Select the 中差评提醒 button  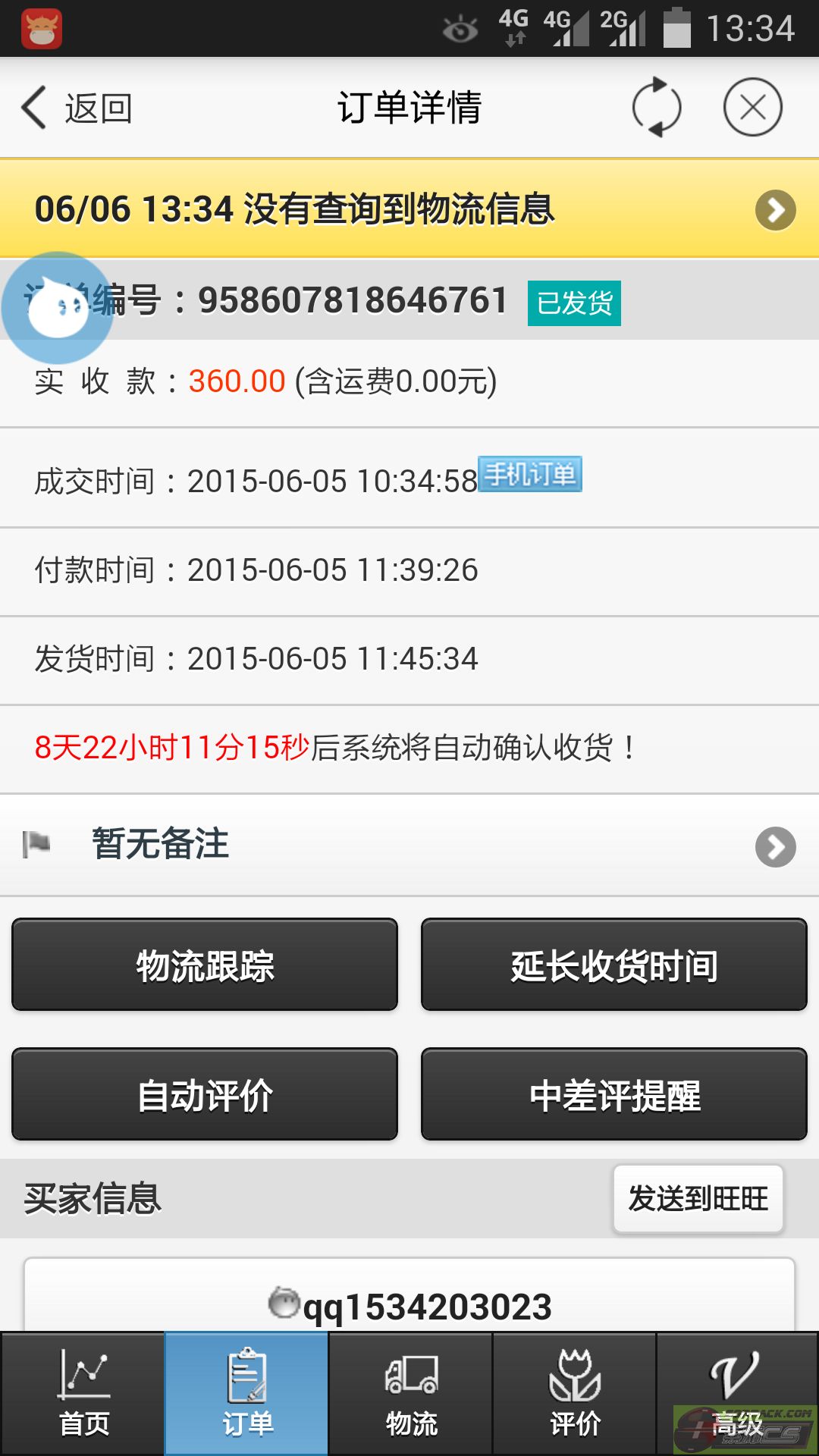[614, 1094]
